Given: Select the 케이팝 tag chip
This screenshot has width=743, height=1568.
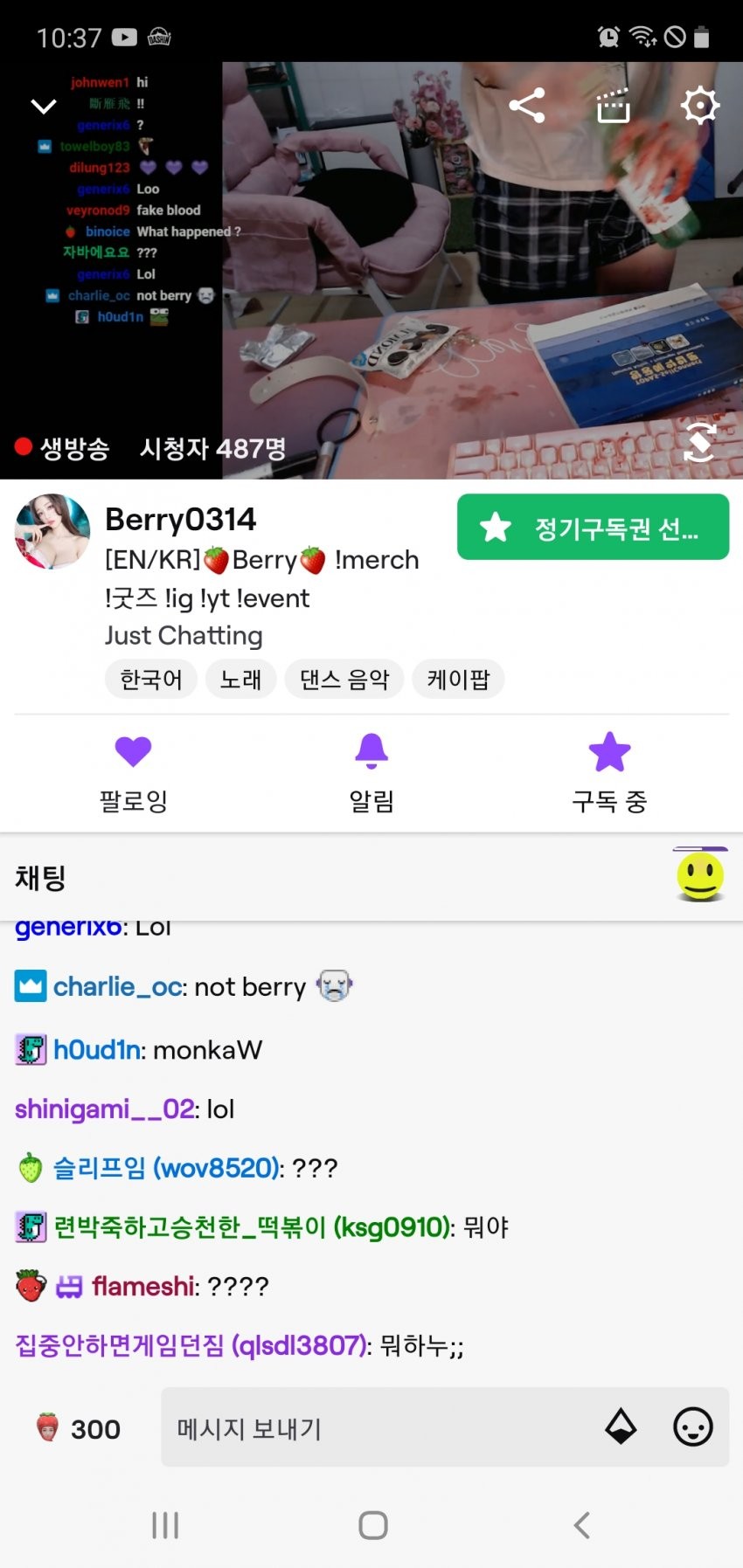Looking at the screenshot, I should pyautogui.click(x=458, y=680).
